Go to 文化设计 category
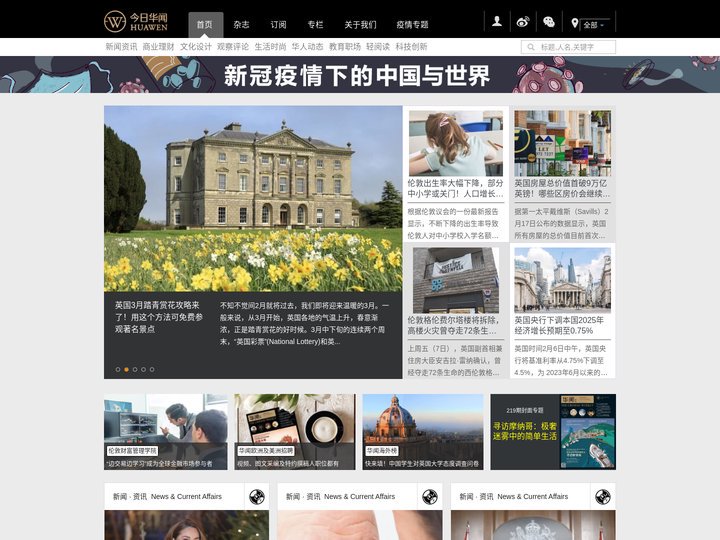Image resolution: width=720 pixels, height=540 pixels. (195, 47)
